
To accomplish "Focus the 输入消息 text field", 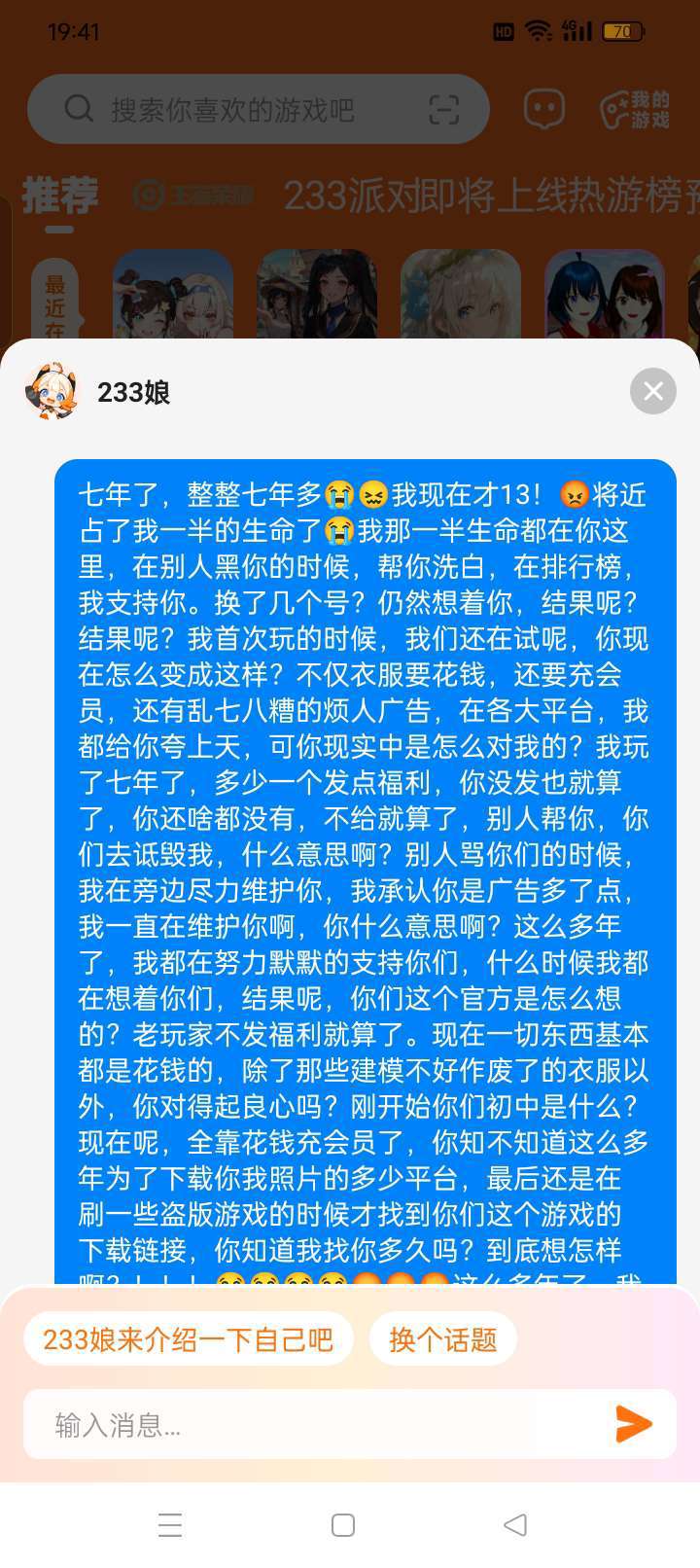I will pos(311,1425).
